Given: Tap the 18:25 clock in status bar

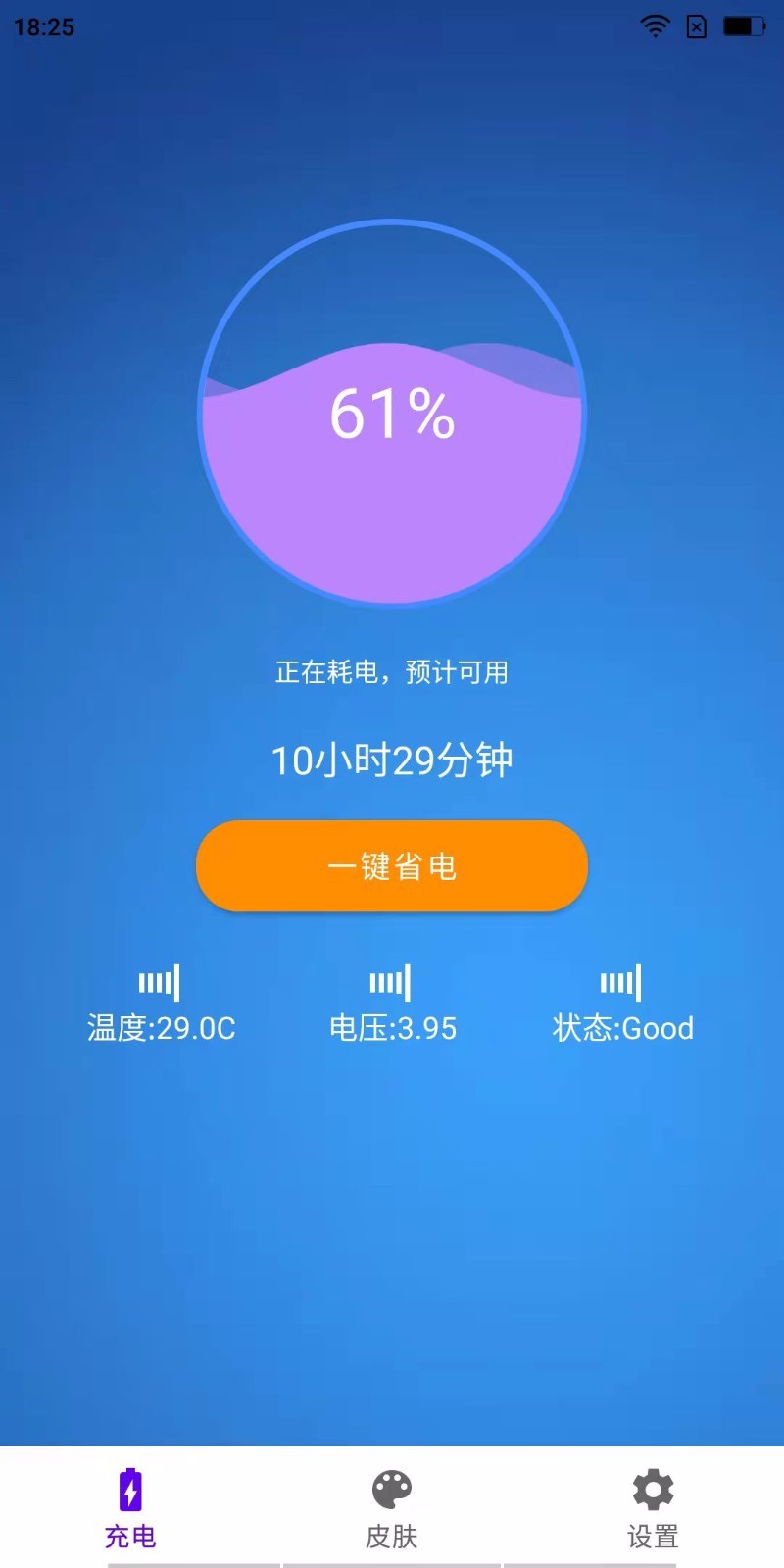Looking at the screenshot, I should [x=43, y=26].
